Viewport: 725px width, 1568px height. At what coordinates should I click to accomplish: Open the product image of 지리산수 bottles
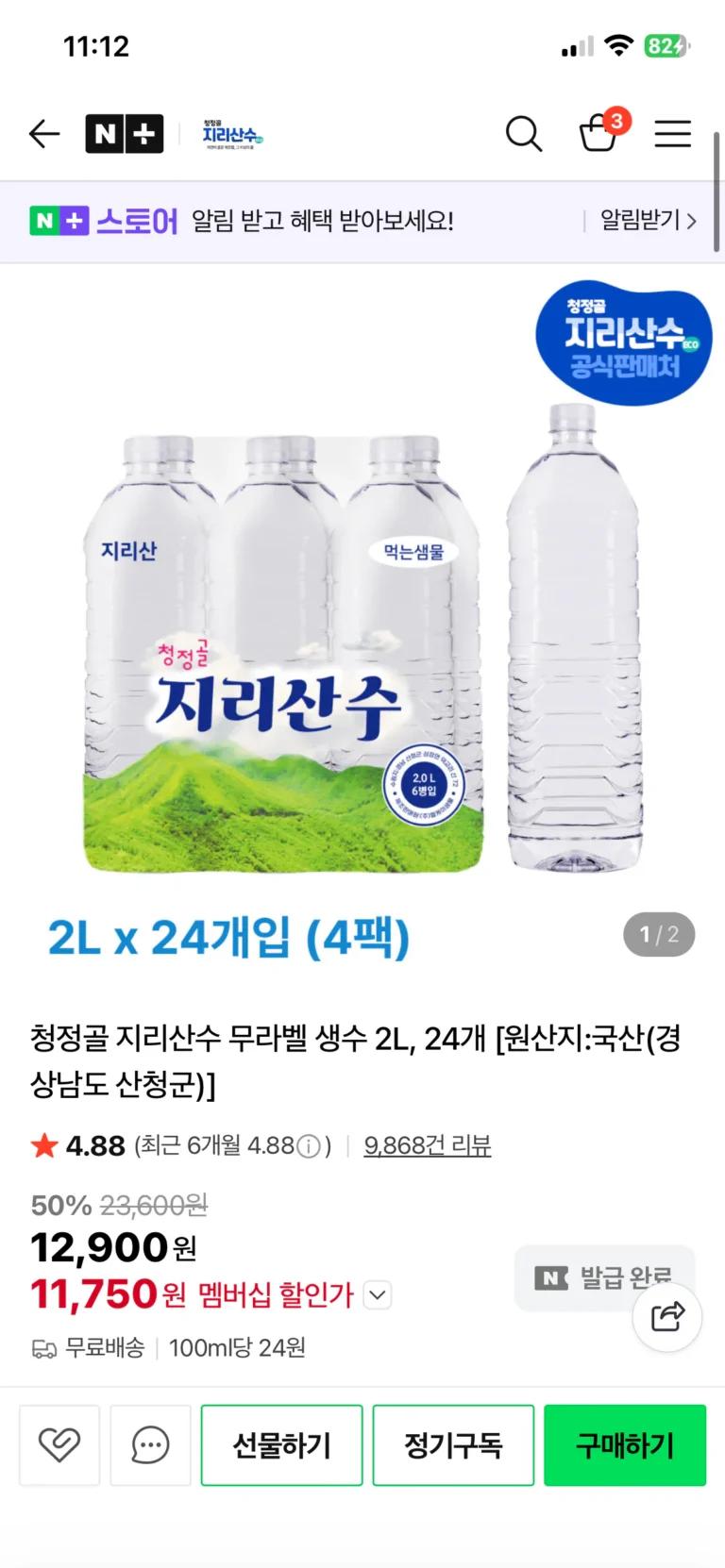(x=362, y=623)
